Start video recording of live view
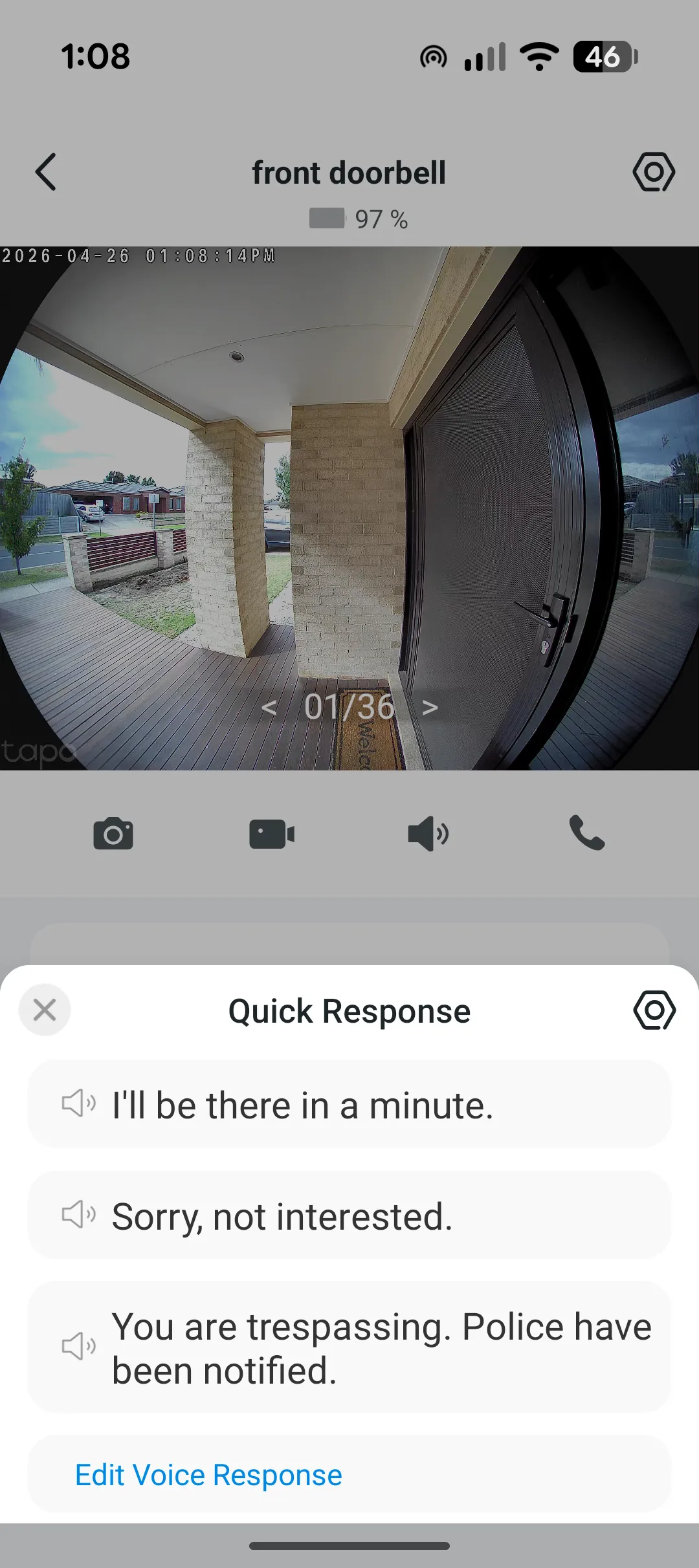 [271, 833]
